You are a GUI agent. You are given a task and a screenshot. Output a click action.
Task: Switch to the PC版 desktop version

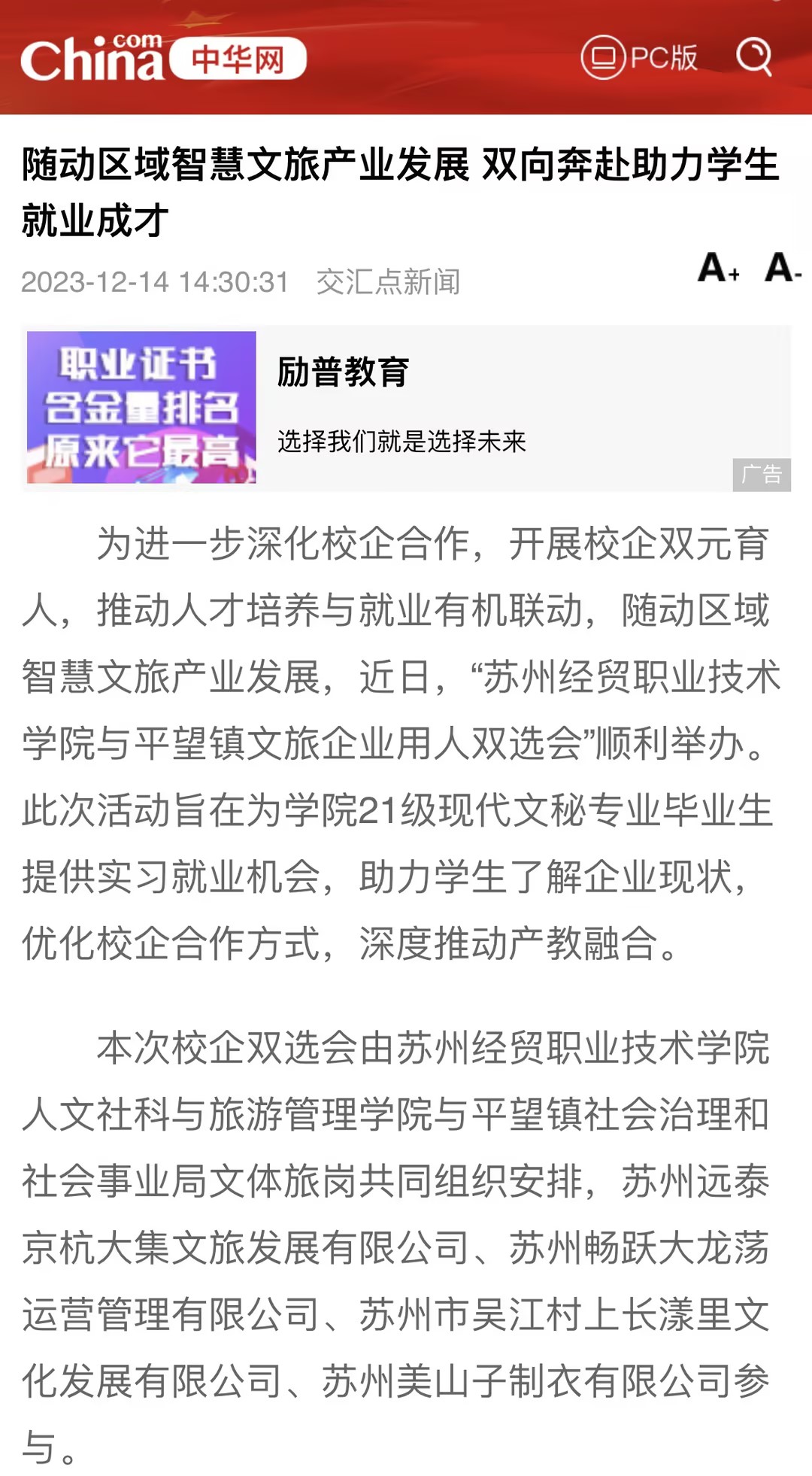click(x=640, y=57)
